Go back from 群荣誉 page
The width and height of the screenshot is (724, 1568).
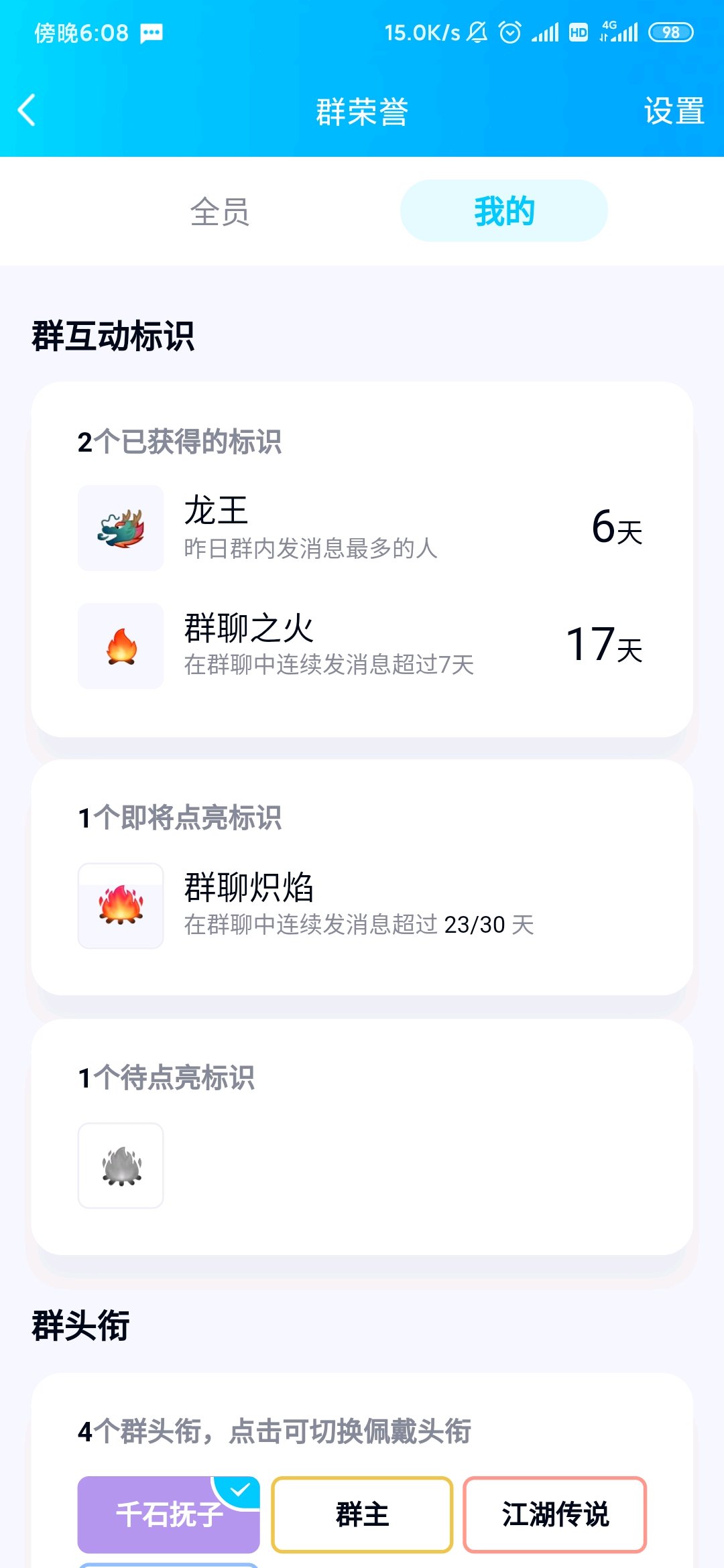click(x=27, y=111)
